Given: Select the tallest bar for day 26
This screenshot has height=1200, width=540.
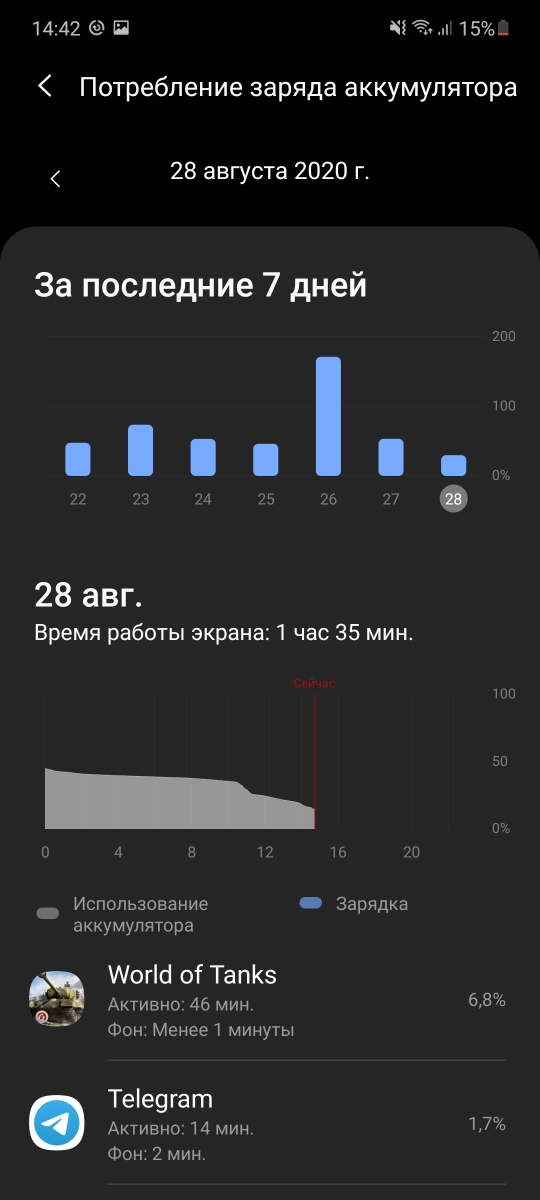Looking at the screenshot, I should [x=329, y=416].
